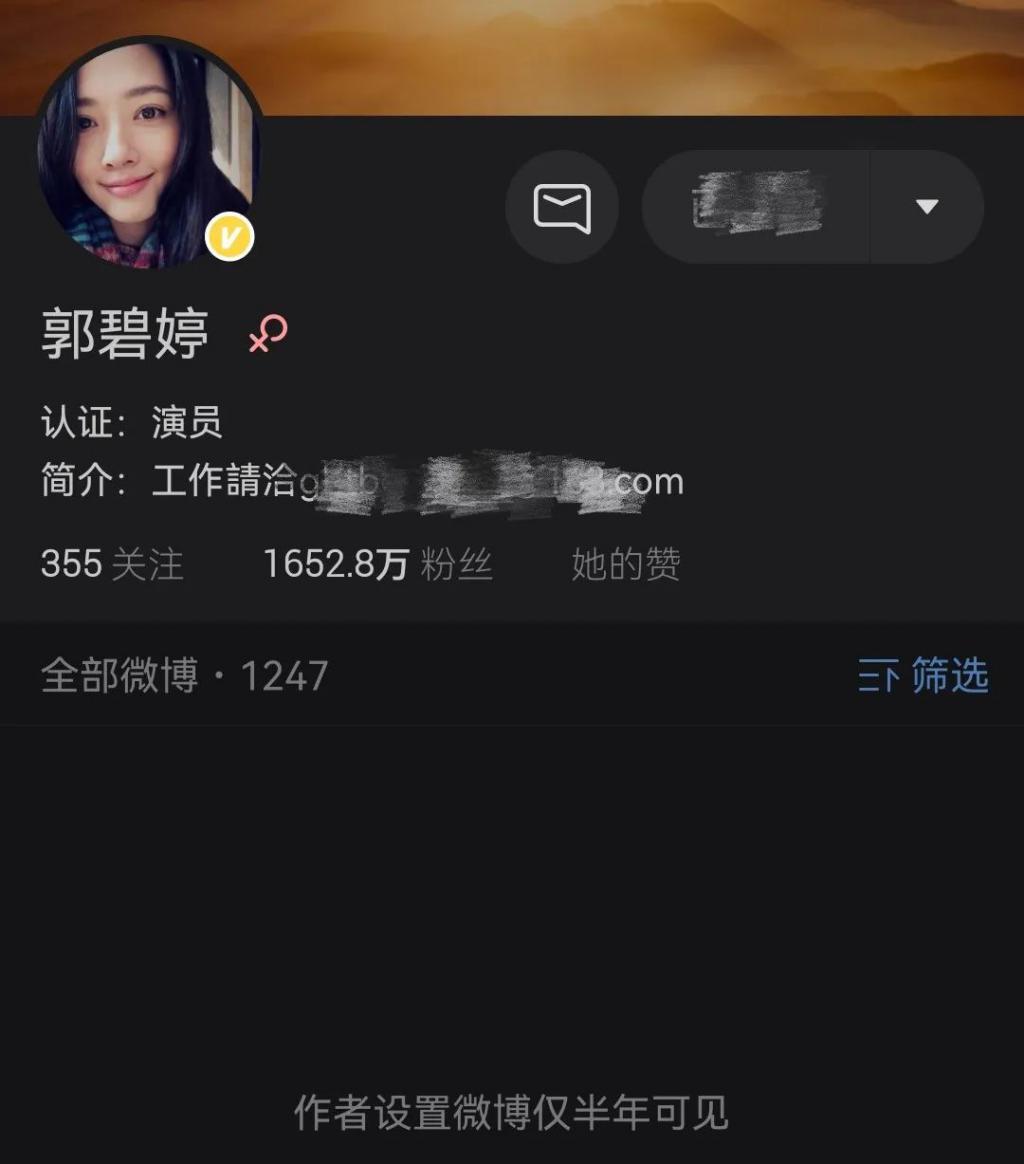Viewport: 1024px width, 1164px height.
Task: Open 郭碧婷's profile avatar photo
Action: pyautogui.click(x=150, y=155)
